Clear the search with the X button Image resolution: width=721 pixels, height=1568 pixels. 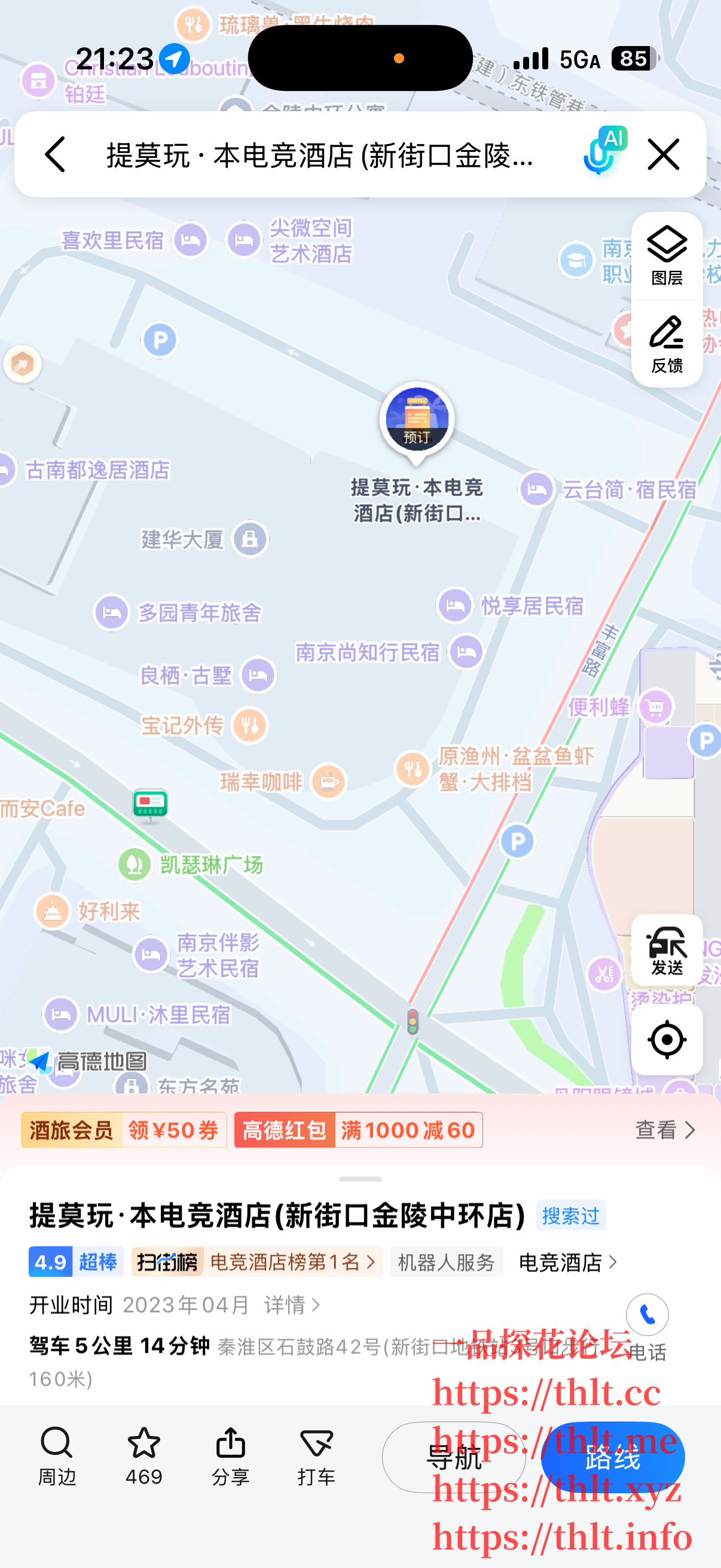(663, 155)
